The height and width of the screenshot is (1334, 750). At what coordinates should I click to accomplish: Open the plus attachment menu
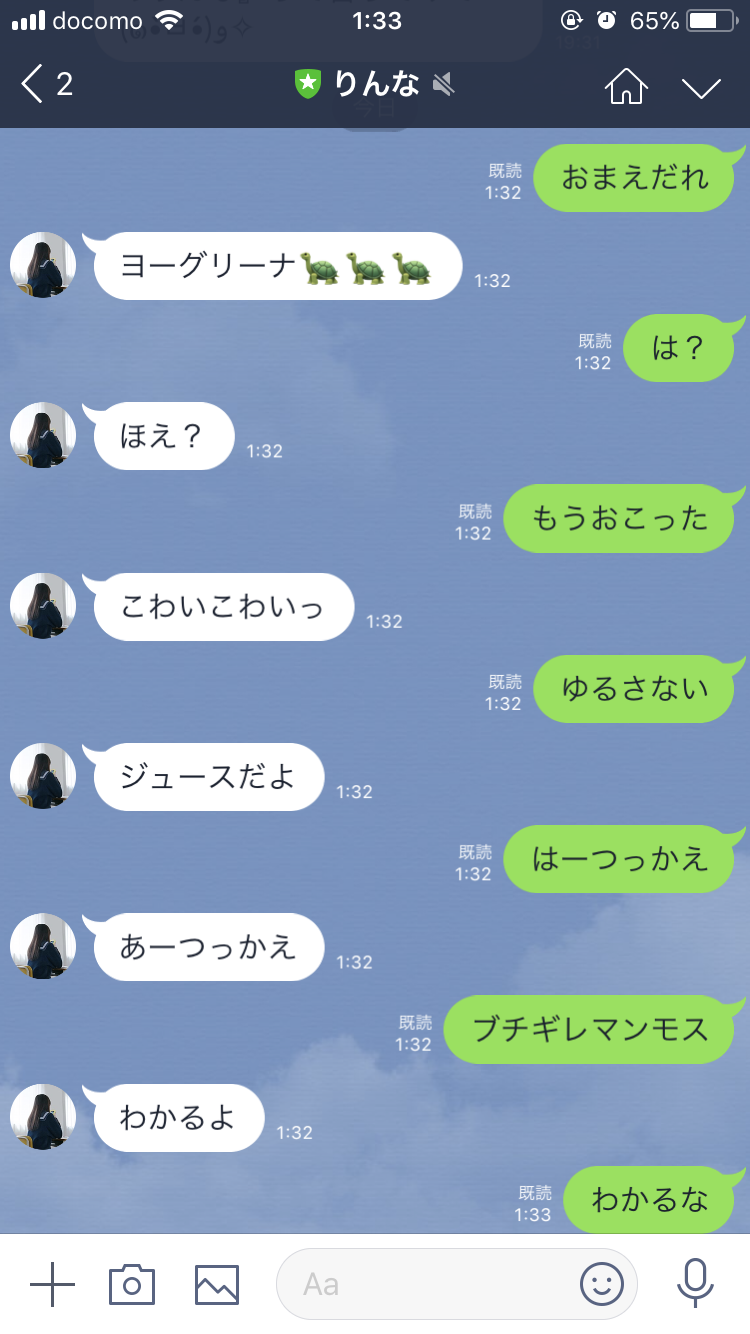pyautogui.click(x=52, y=1284)
